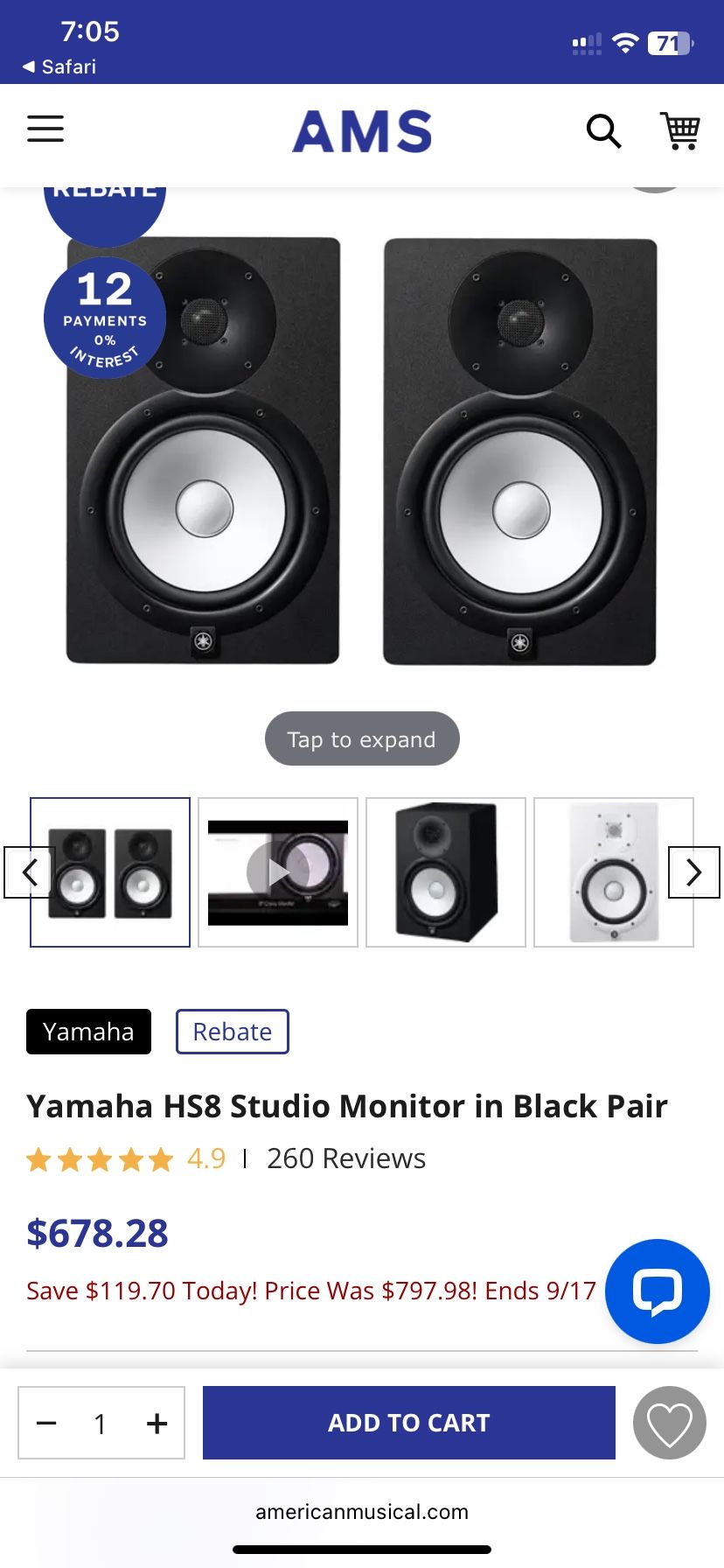This screenshot has height=1568, width=724.
Task: Tap to expand the speaker image
Action: [x=362, y=738]
